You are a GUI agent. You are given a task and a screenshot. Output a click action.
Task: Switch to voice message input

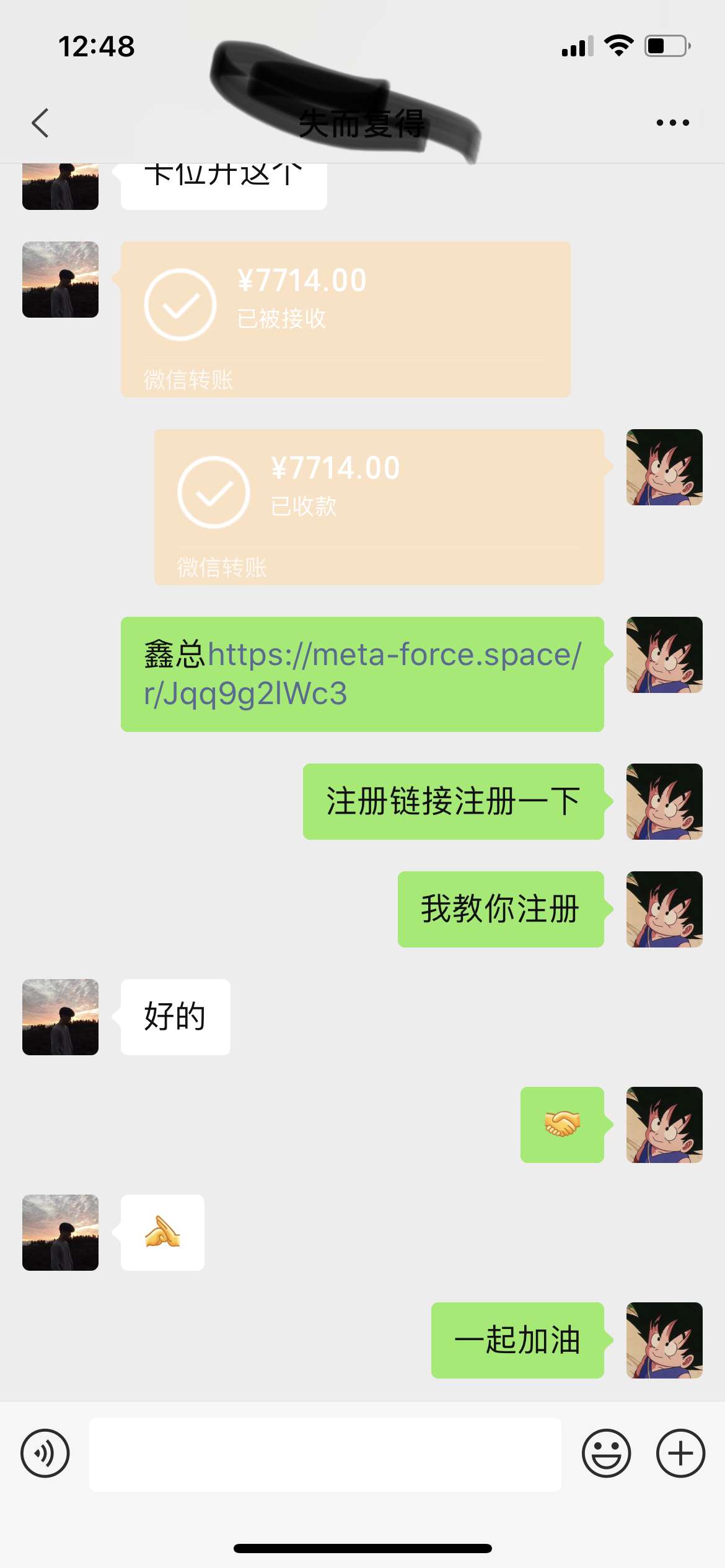(45, 1453)
